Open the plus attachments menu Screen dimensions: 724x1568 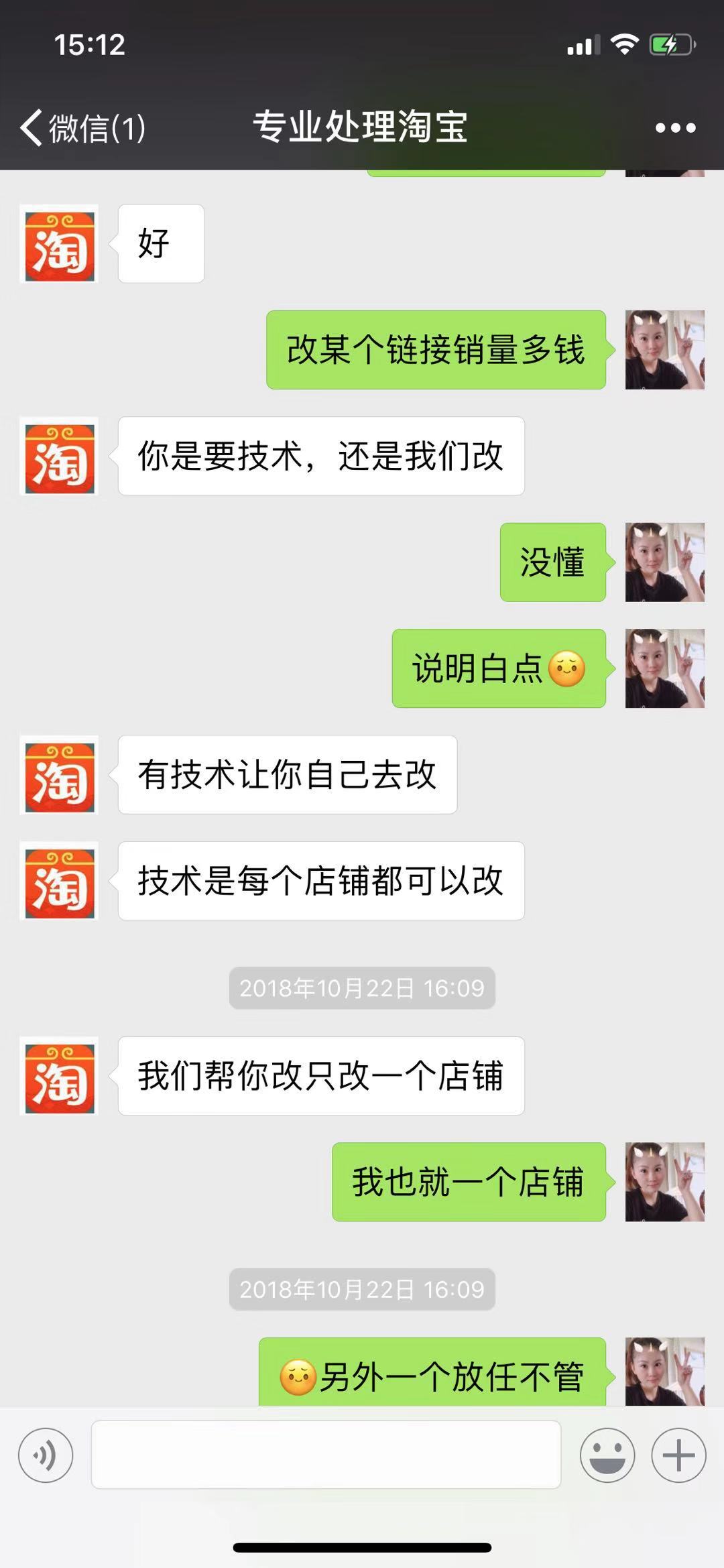pyautogui.click(x=678, y=1455)
